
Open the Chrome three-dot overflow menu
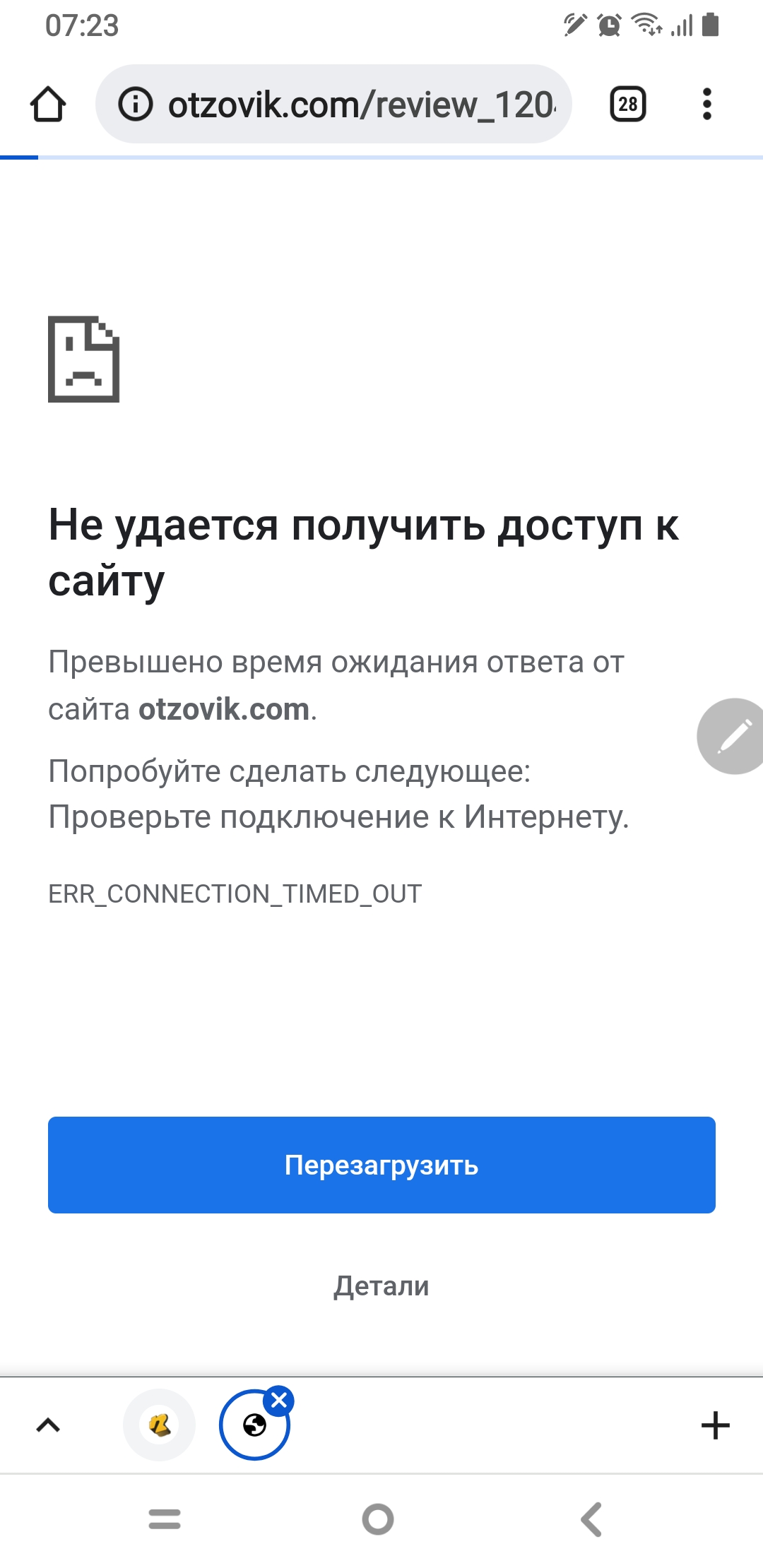coord(706,105)
